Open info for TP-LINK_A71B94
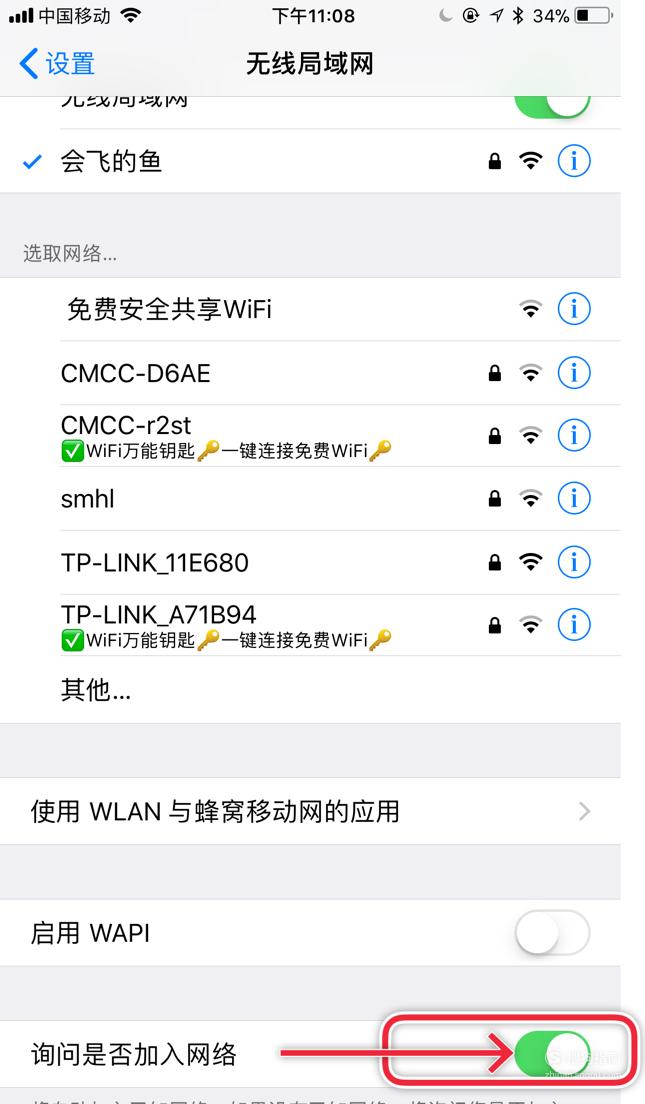Viewport: 645px width, 1104px height. 574,625
